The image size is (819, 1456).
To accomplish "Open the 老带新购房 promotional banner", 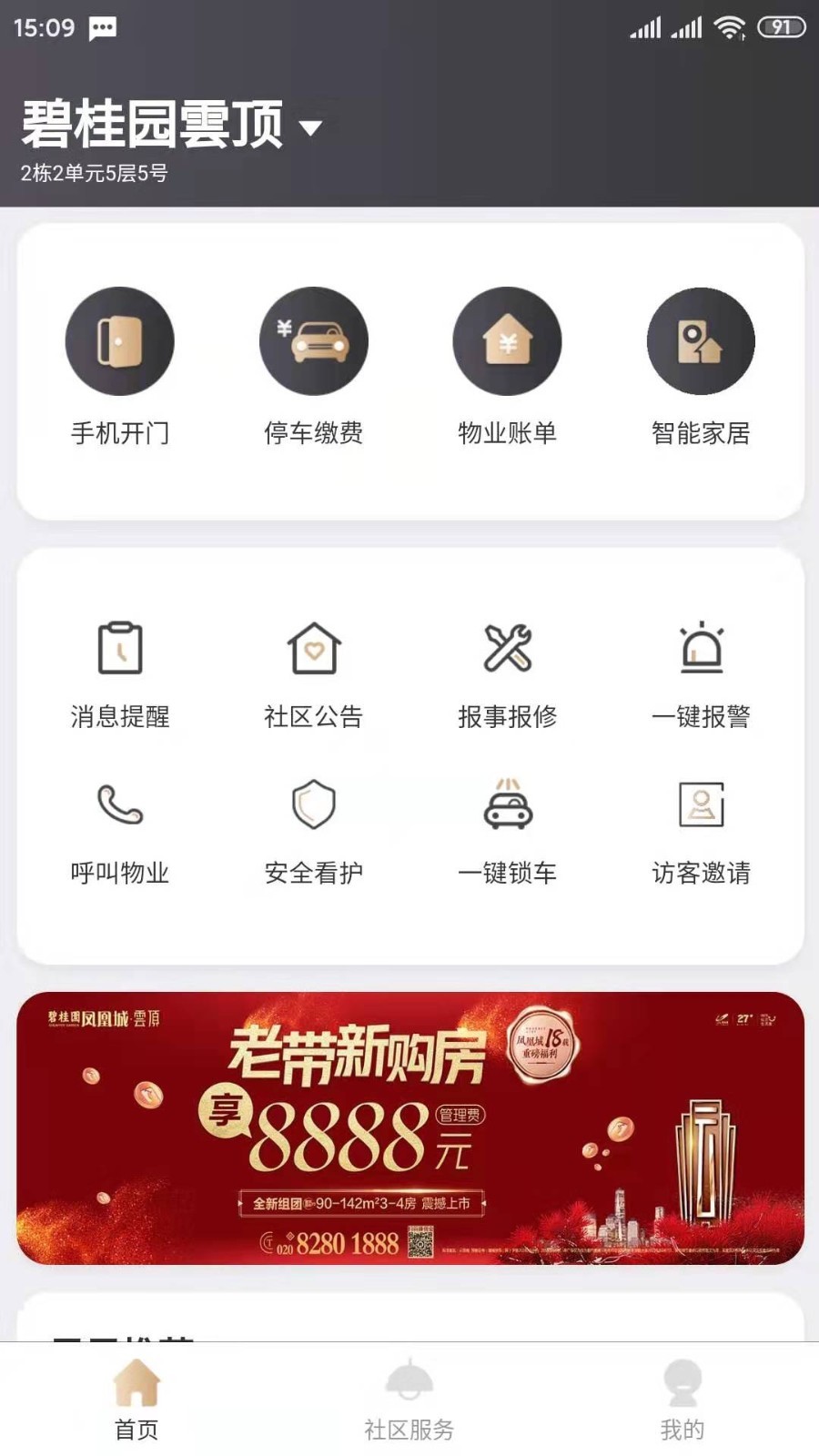I will 410,1128.
